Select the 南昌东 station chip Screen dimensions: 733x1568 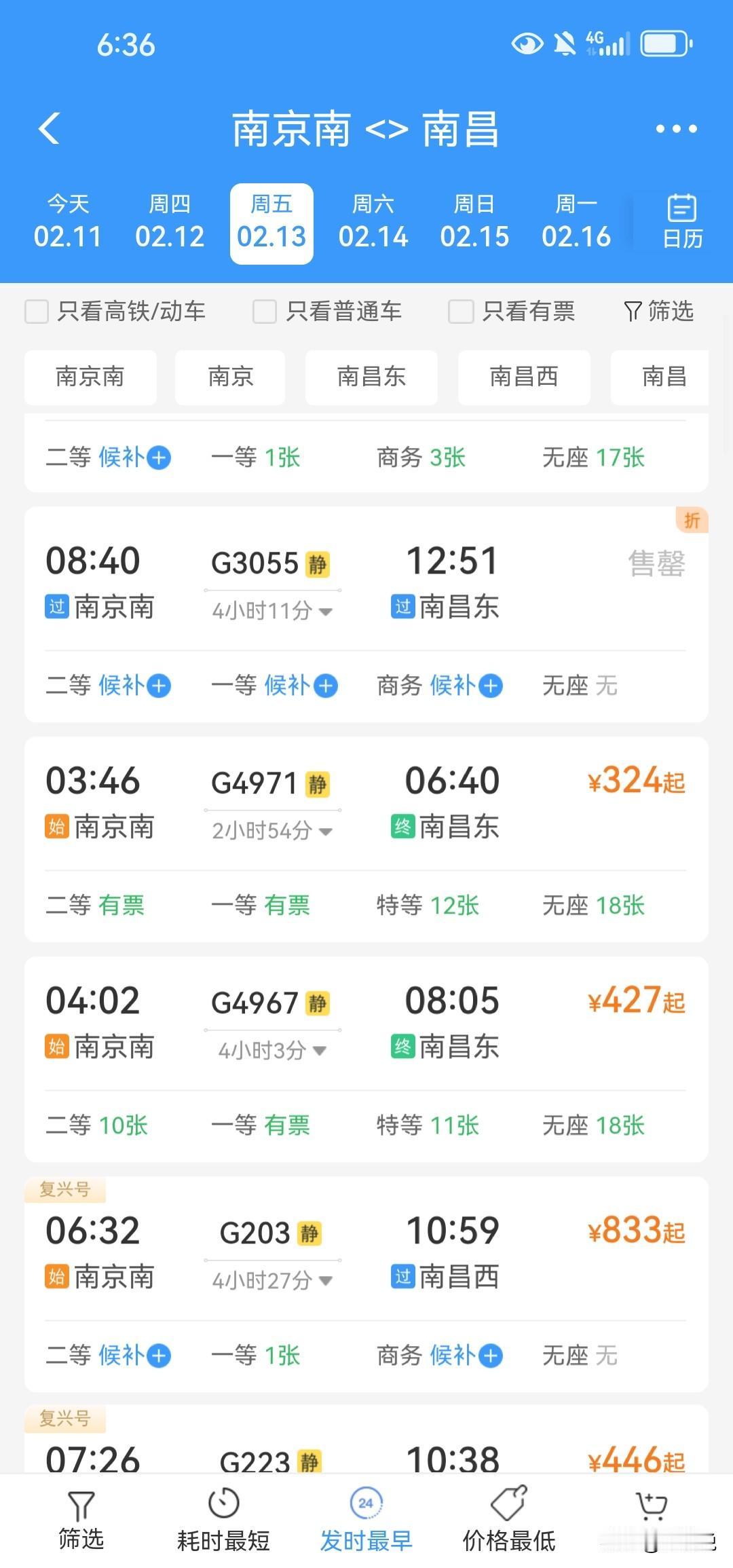(x=371, y=377)
